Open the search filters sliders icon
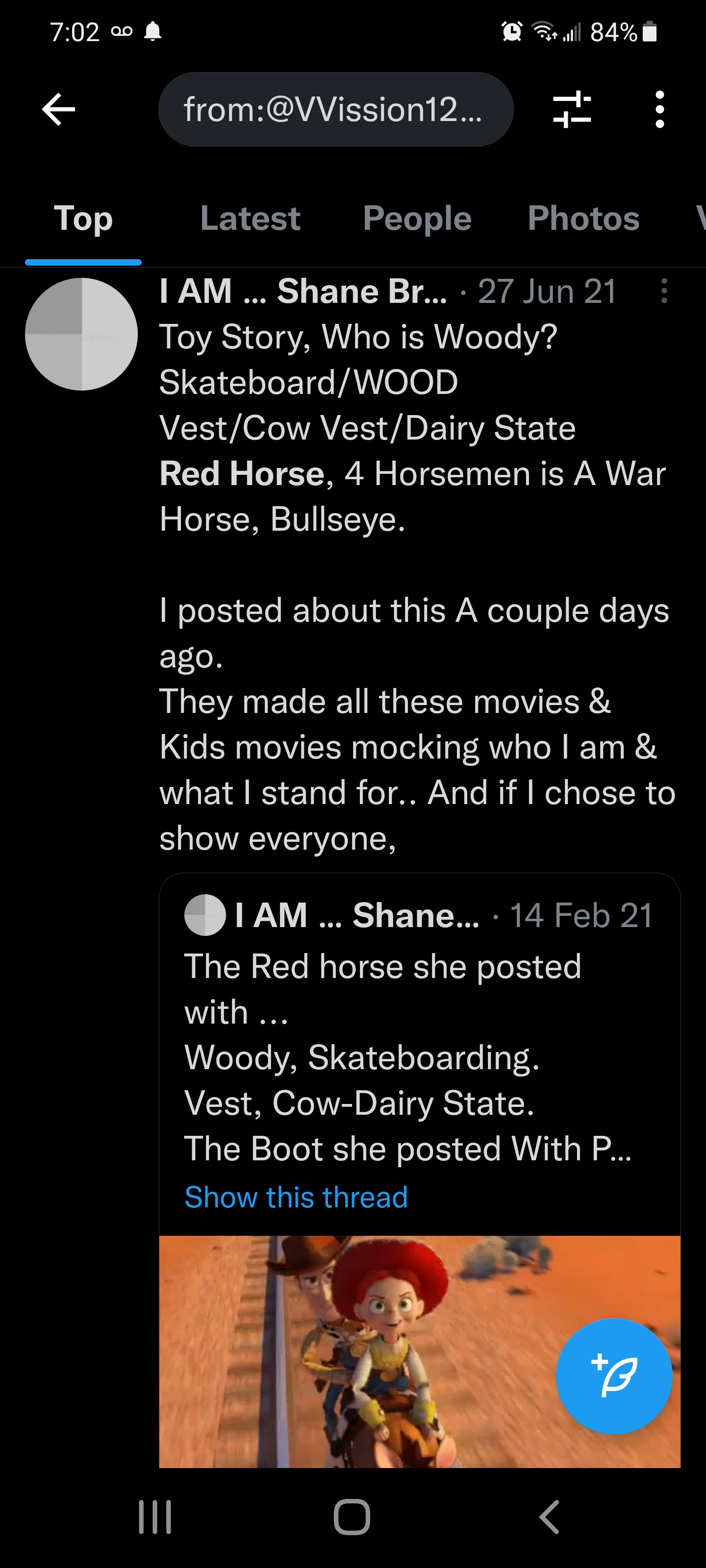Image resolution: width=706 pixels, height=1568 pixels. click(571, 110)
